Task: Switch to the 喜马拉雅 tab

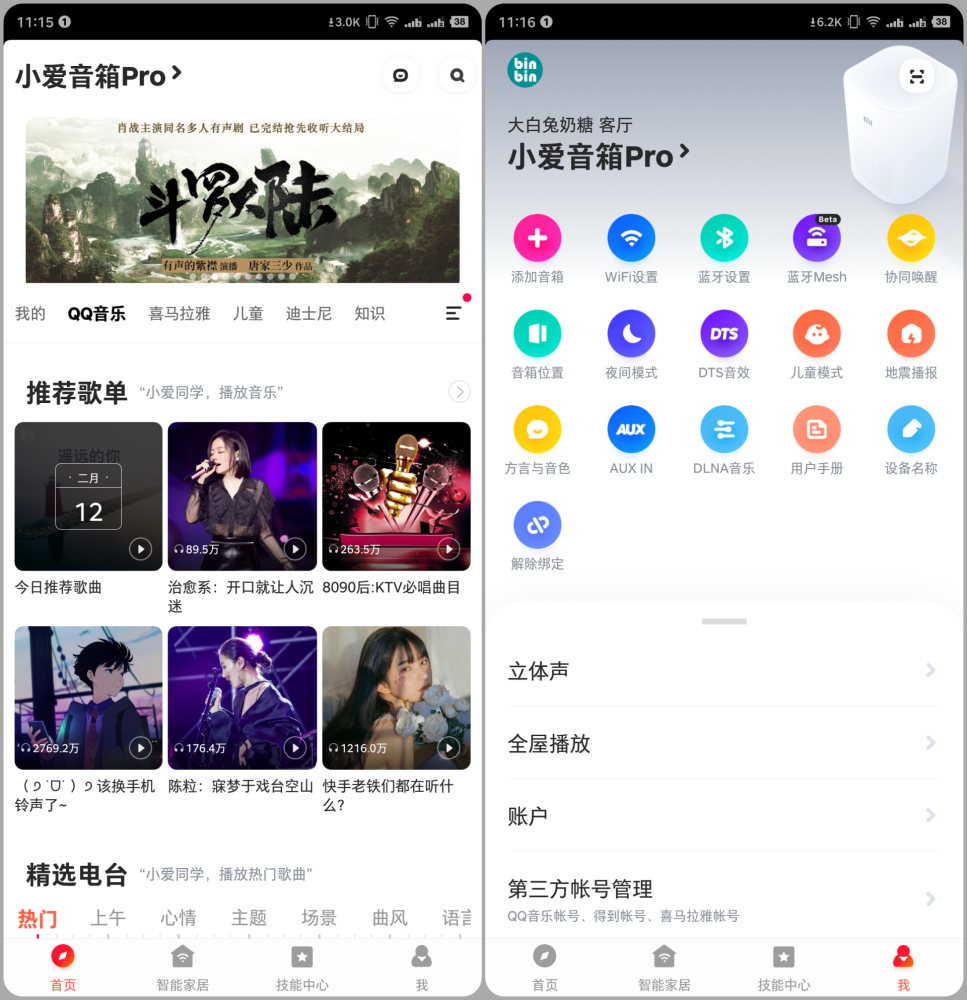Action: [x=179, y=313]
